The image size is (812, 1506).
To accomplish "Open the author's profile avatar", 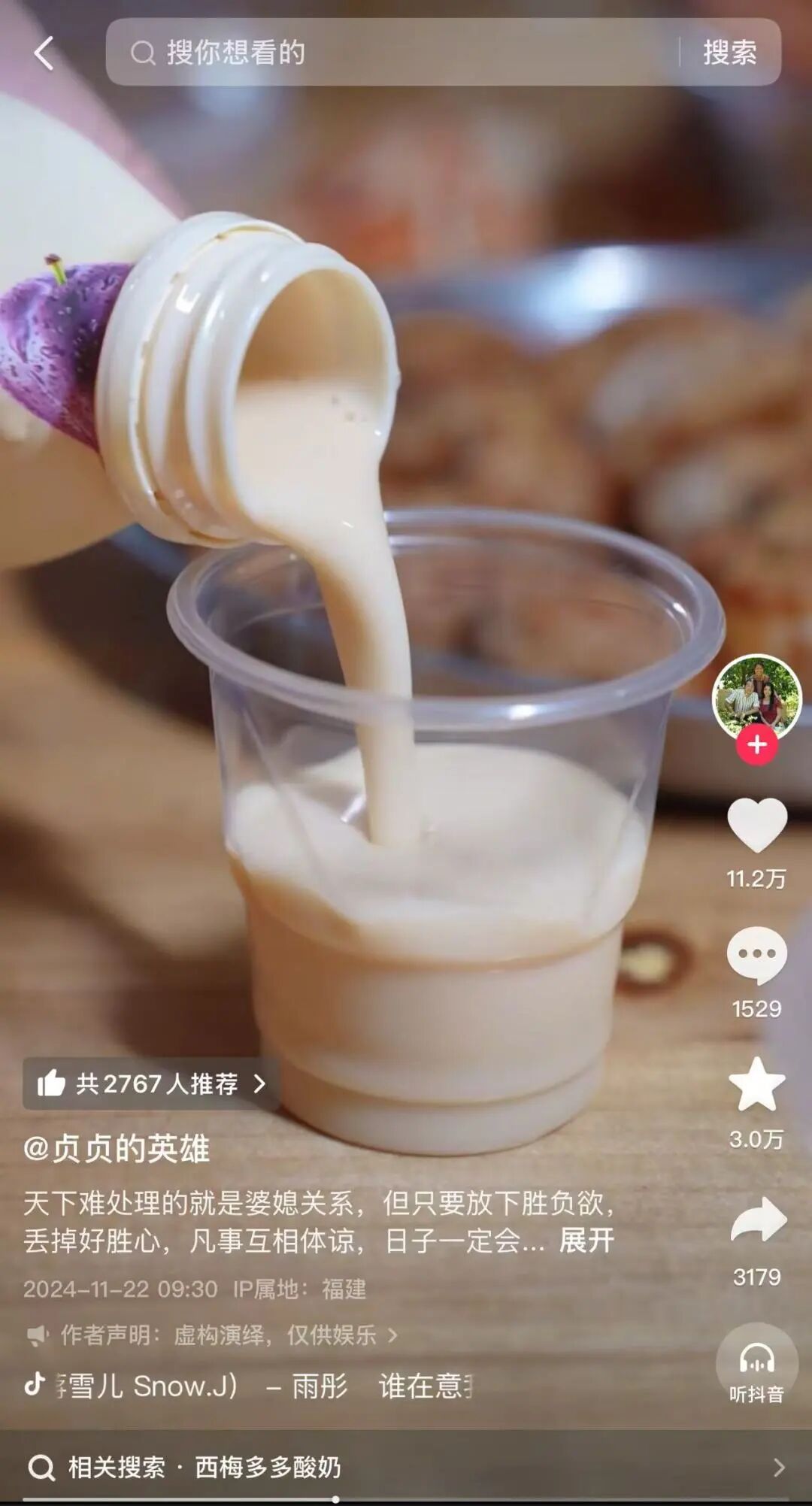I will click(756, 696).
